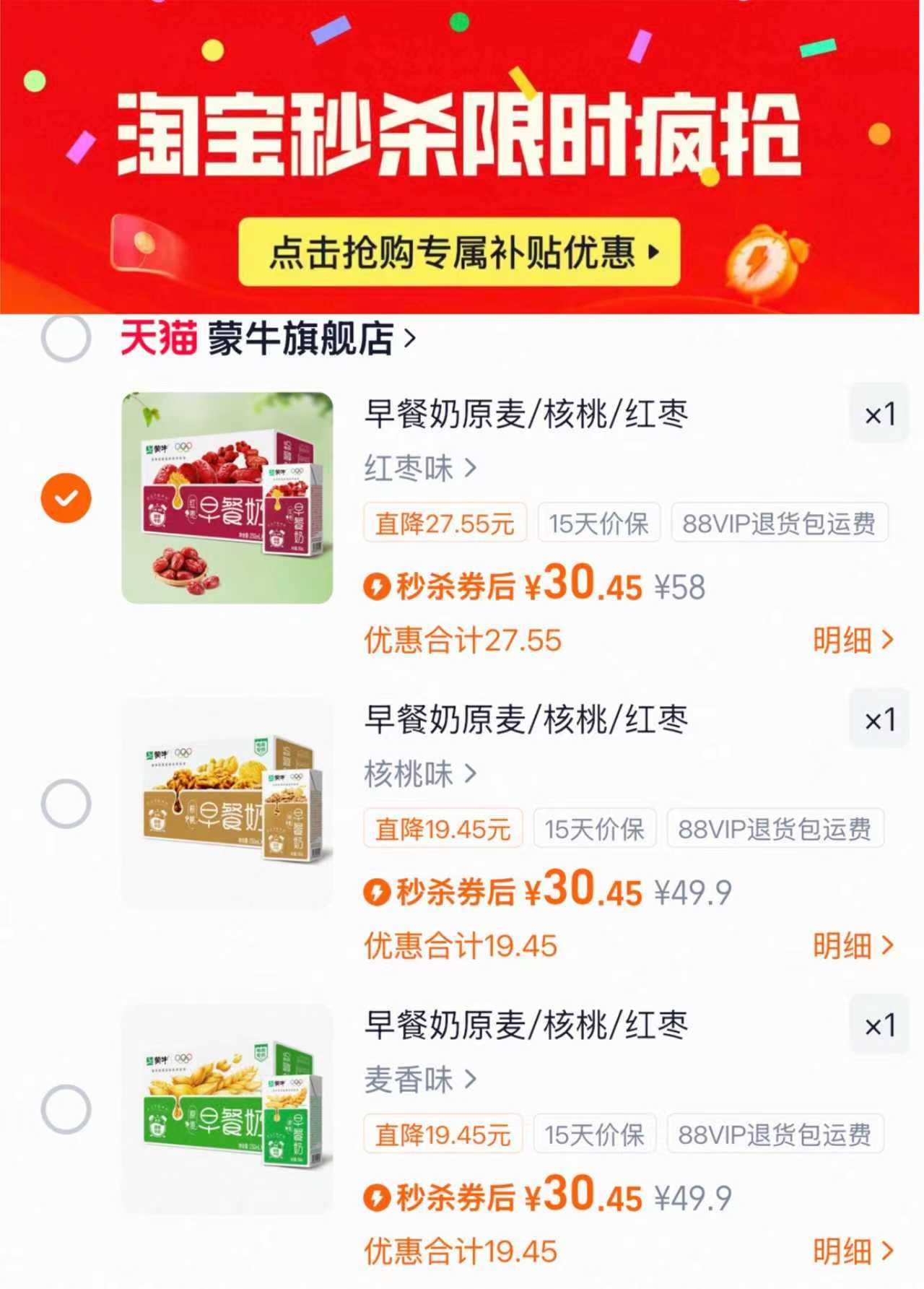Click the lightning icon beside 红枣味 seckill price
This screenshot has height=1289, width=924.
378,585
